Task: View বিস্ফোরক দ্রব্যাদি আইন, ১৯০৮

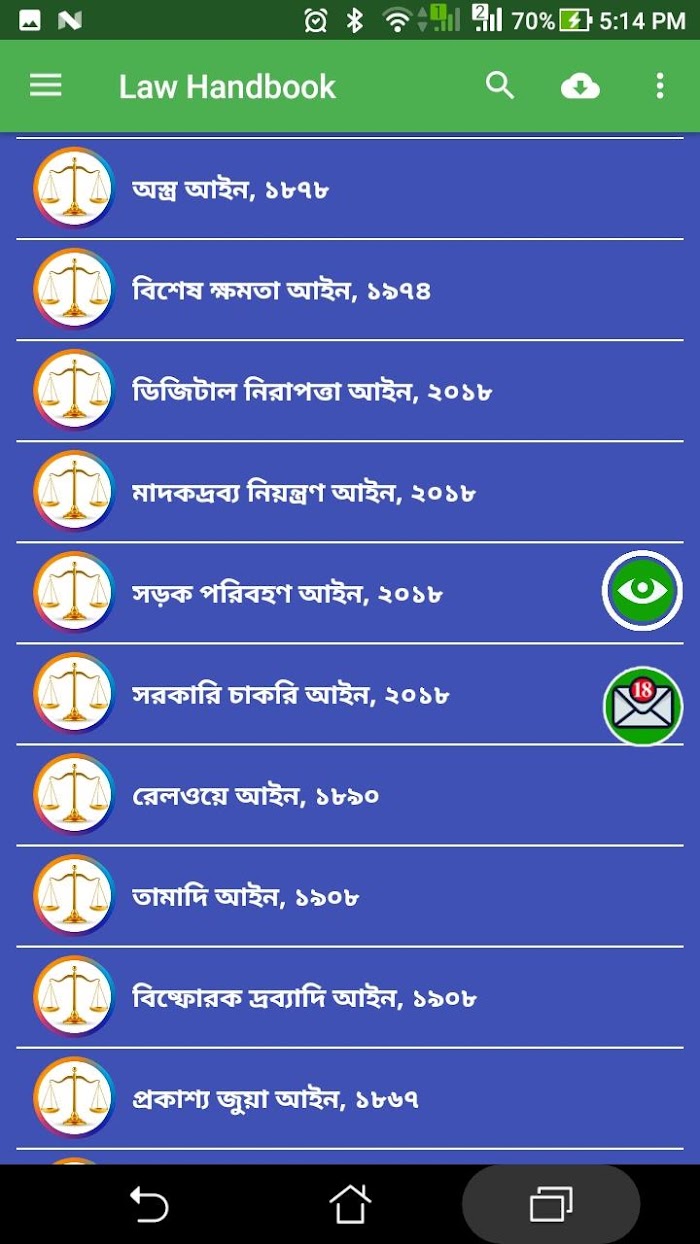Action: pos(350,997)
